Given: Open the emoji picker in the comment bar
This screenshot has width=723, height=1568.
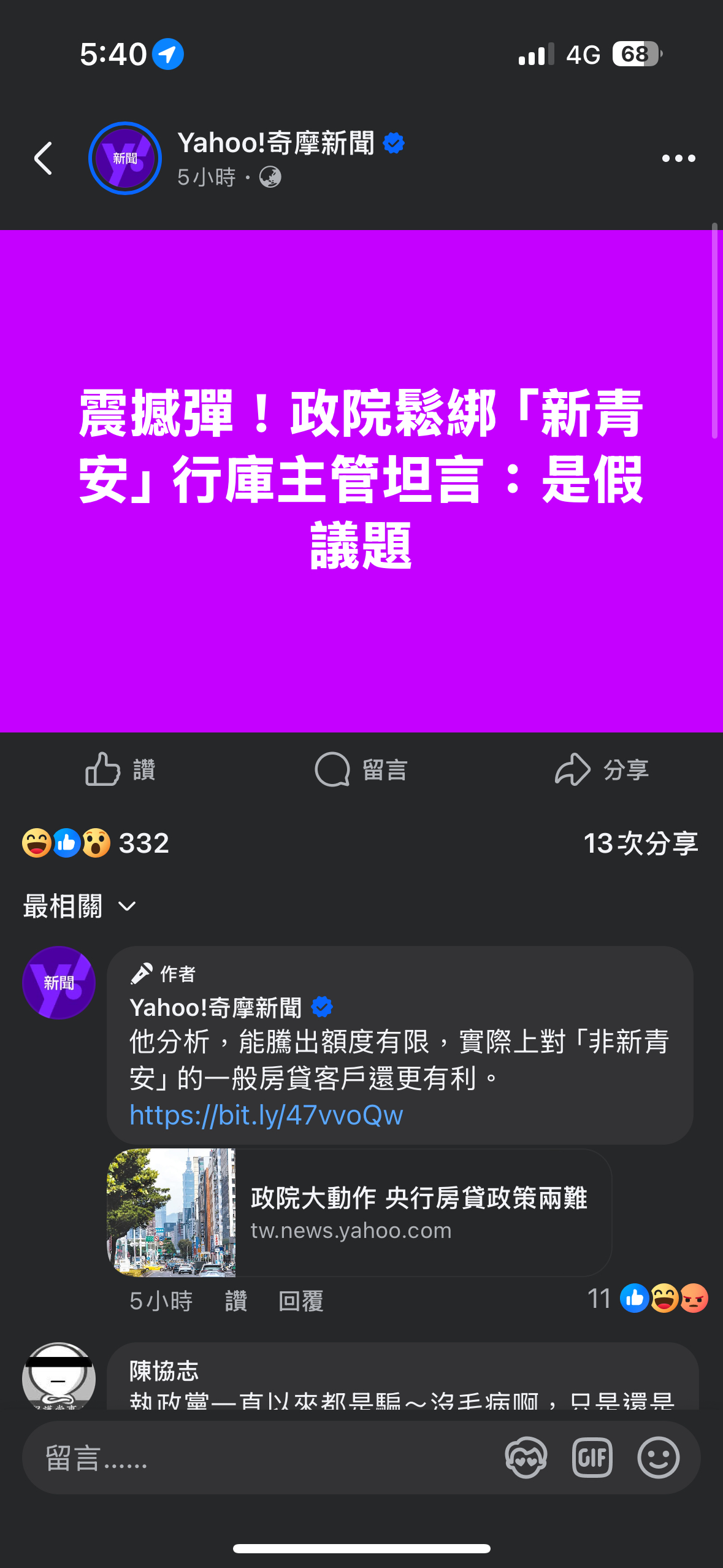Looking at the screenshot, I should click(x=658, y=1458).
